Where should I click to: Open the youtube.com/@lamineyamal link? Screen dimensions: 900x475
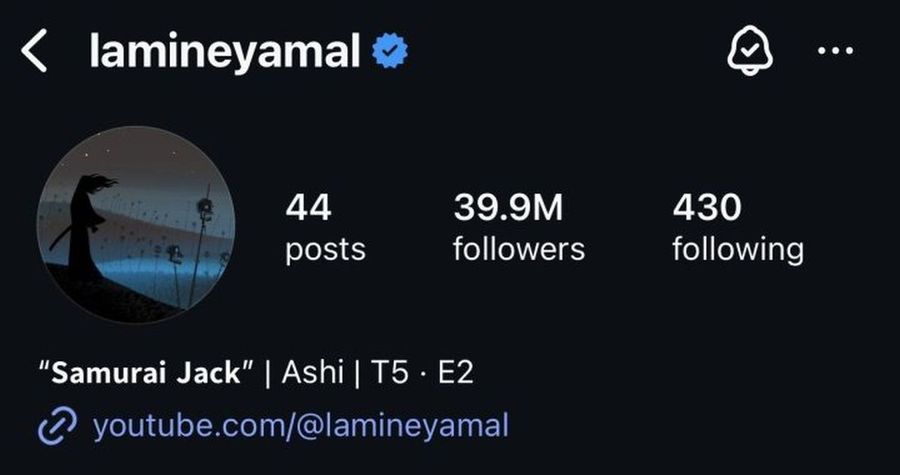coord(300,426)
